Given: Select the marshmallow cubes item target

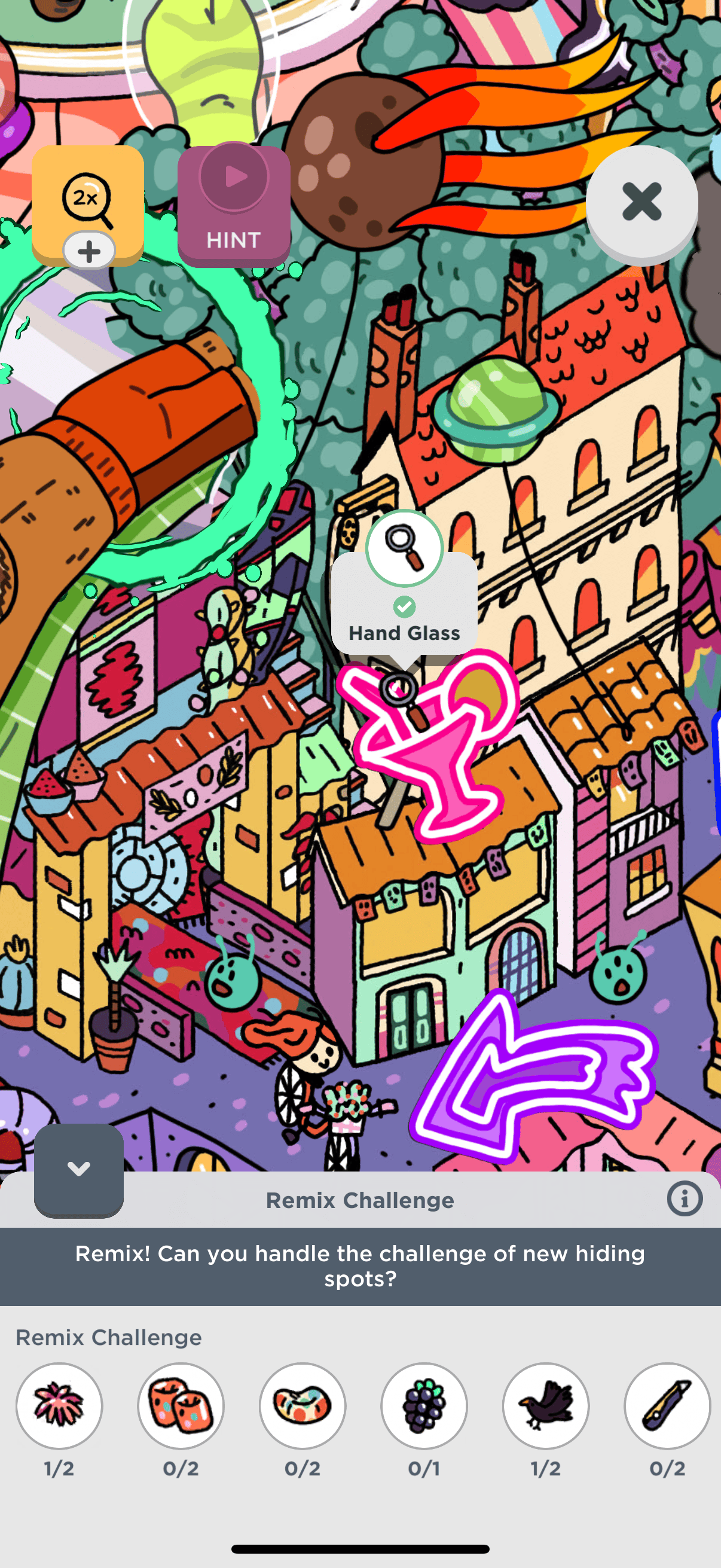Looking at the screenshot, I should pyautogui.click(x=181, y=1406).
